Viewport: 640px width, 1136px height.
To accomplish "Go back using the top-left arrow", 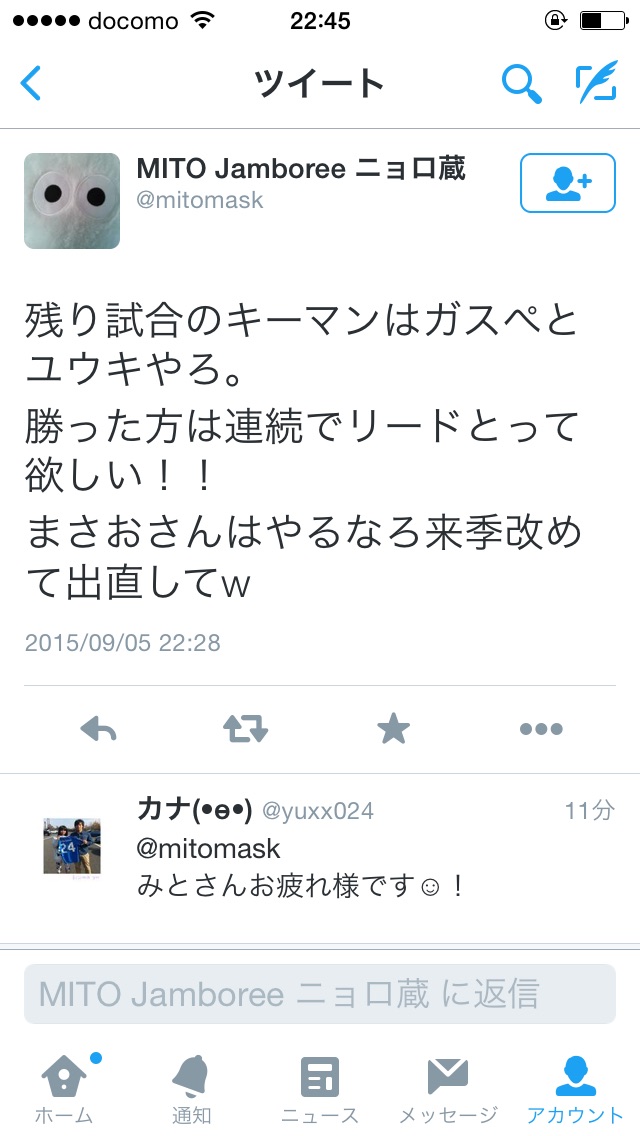I will (x=31, y=83).
